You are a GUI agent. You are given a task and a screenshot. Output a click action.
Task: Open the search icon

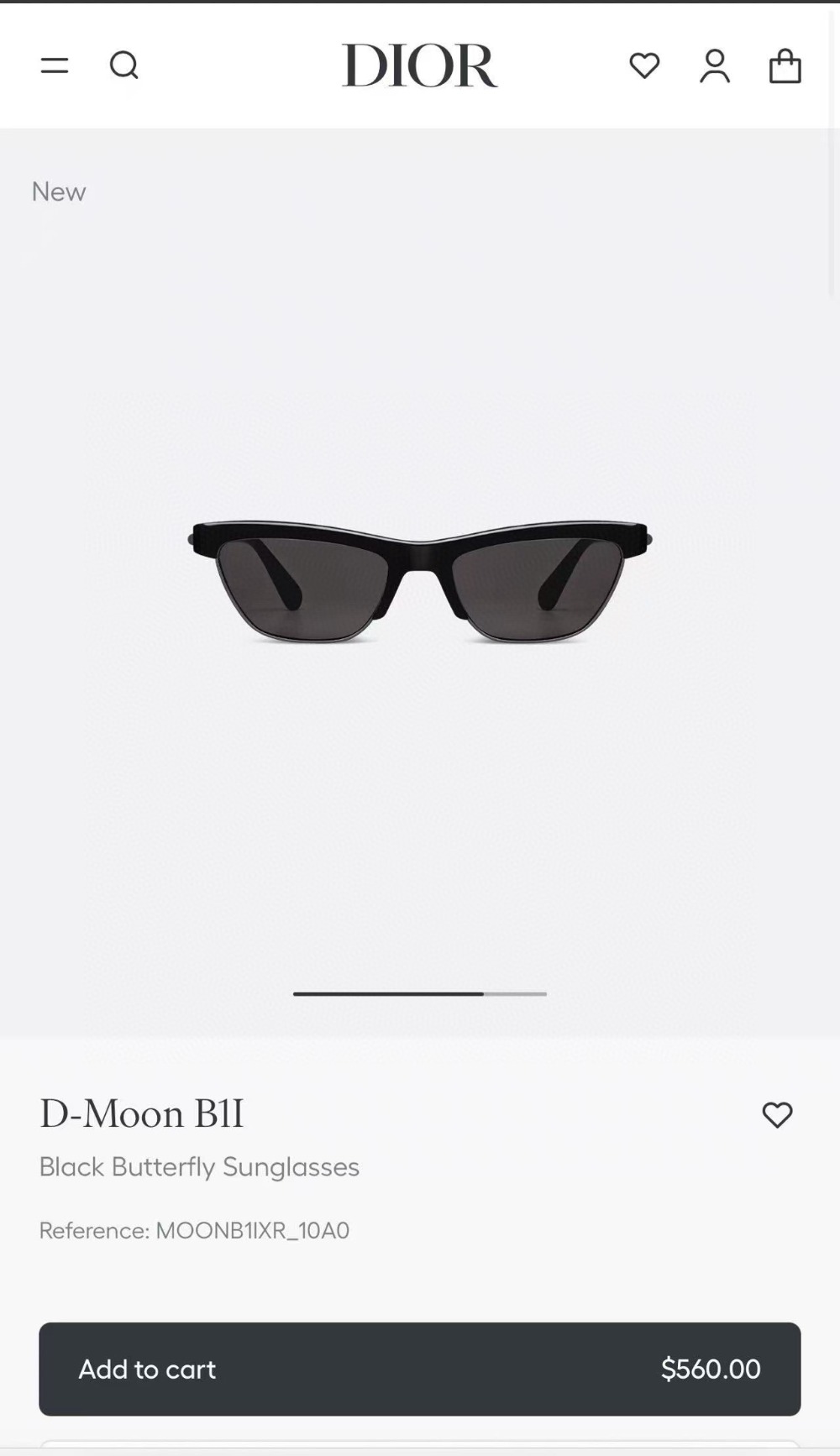[124, 65]
